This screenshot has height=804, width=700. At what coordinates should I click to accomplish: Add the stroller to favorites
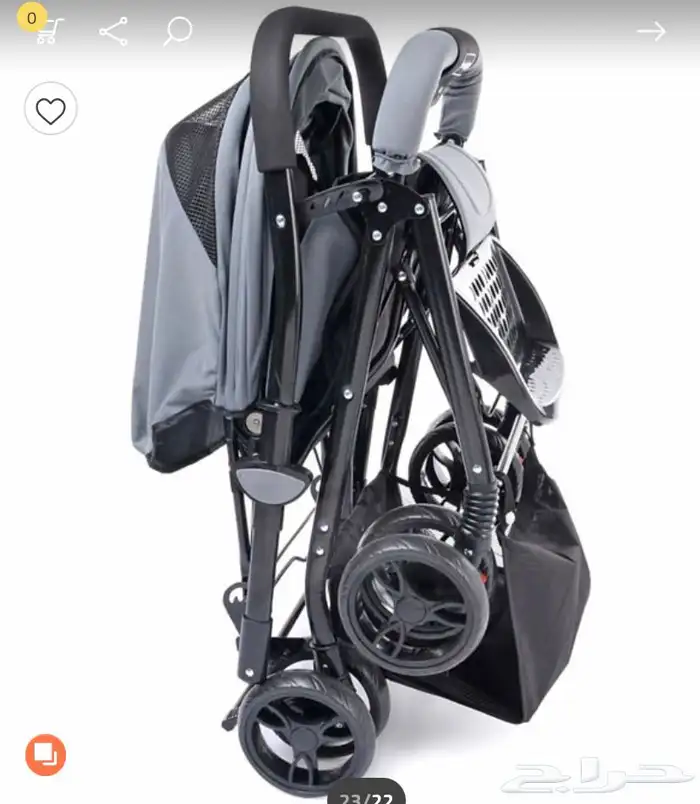pyautogui.click(x=50, y=110)
